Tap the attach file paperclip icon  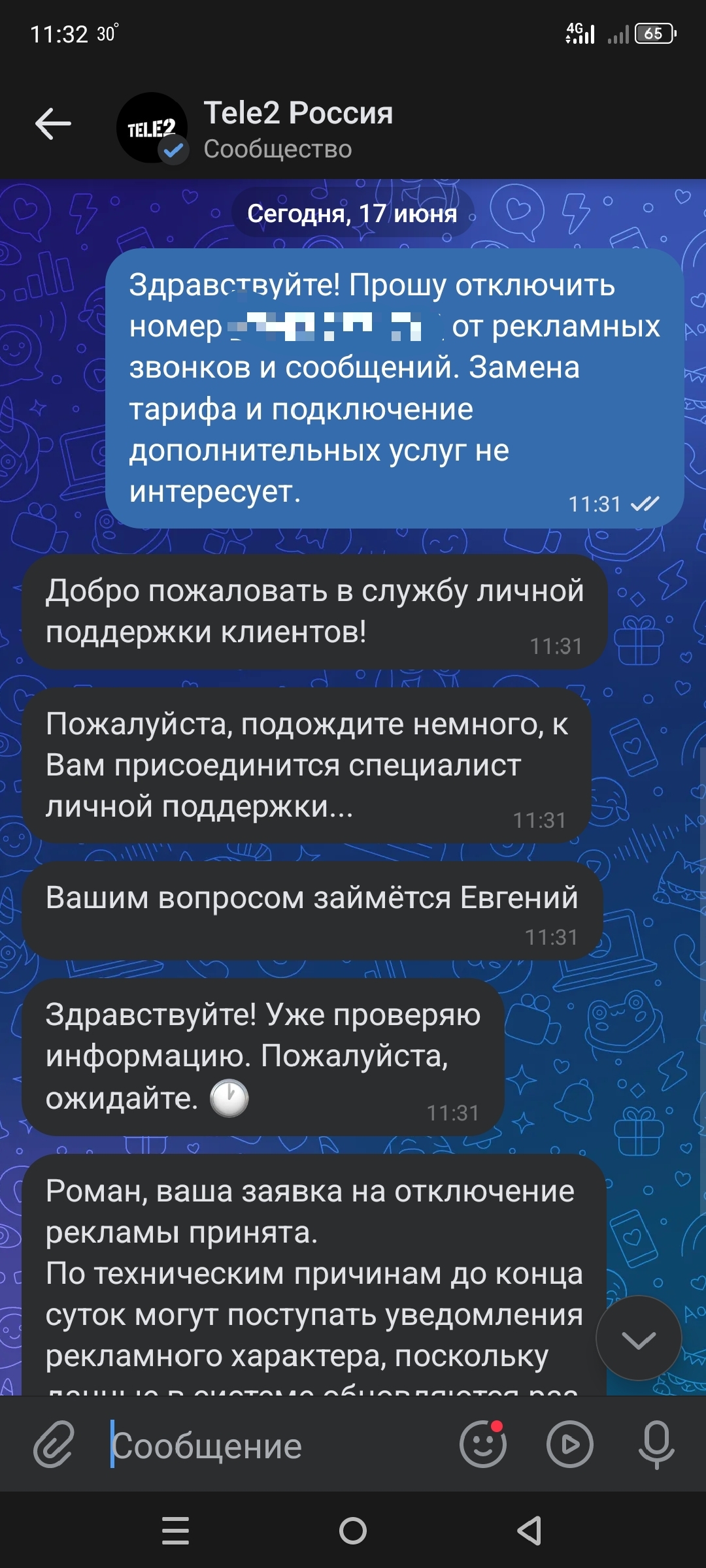tap(54, 1445)
